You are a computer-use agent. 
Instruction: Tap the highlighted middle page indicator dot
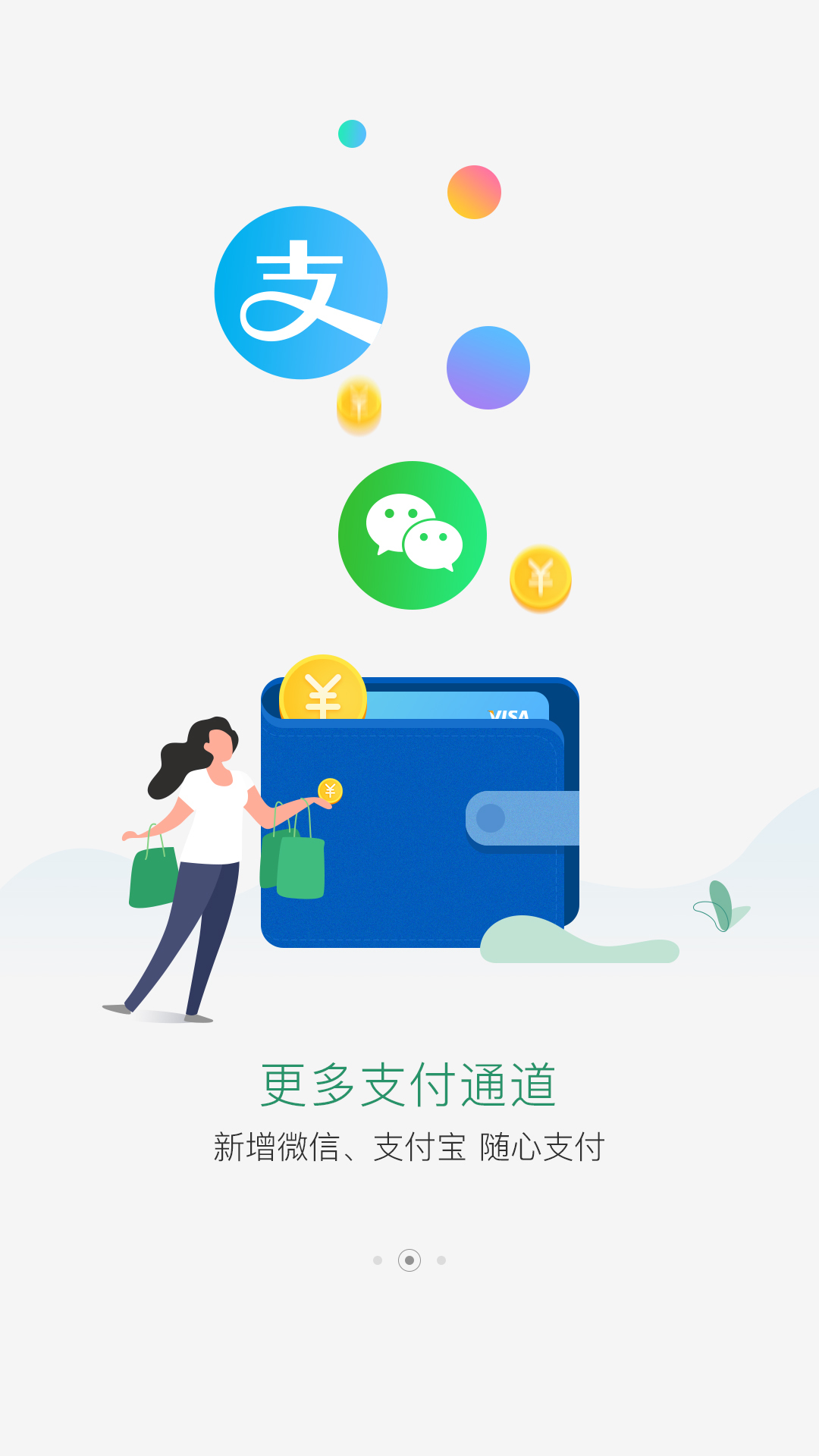click(x=409, y=1260)
